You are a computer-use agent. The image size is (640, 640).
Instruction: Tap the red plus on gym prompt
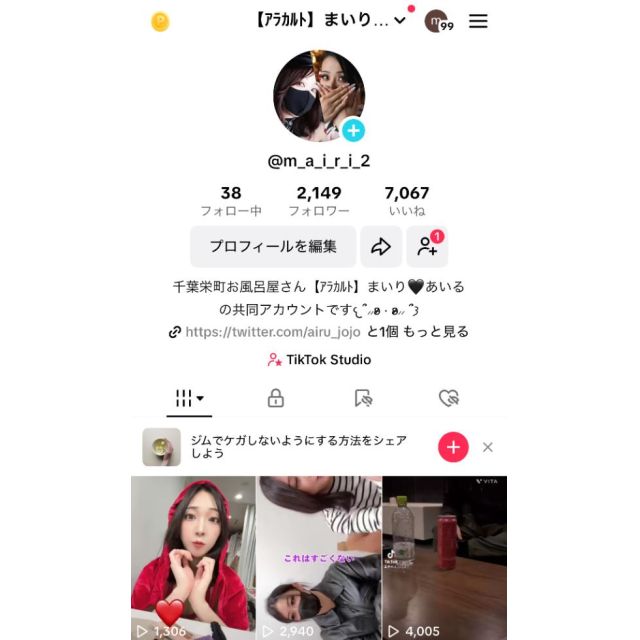[x=453, y=447]
